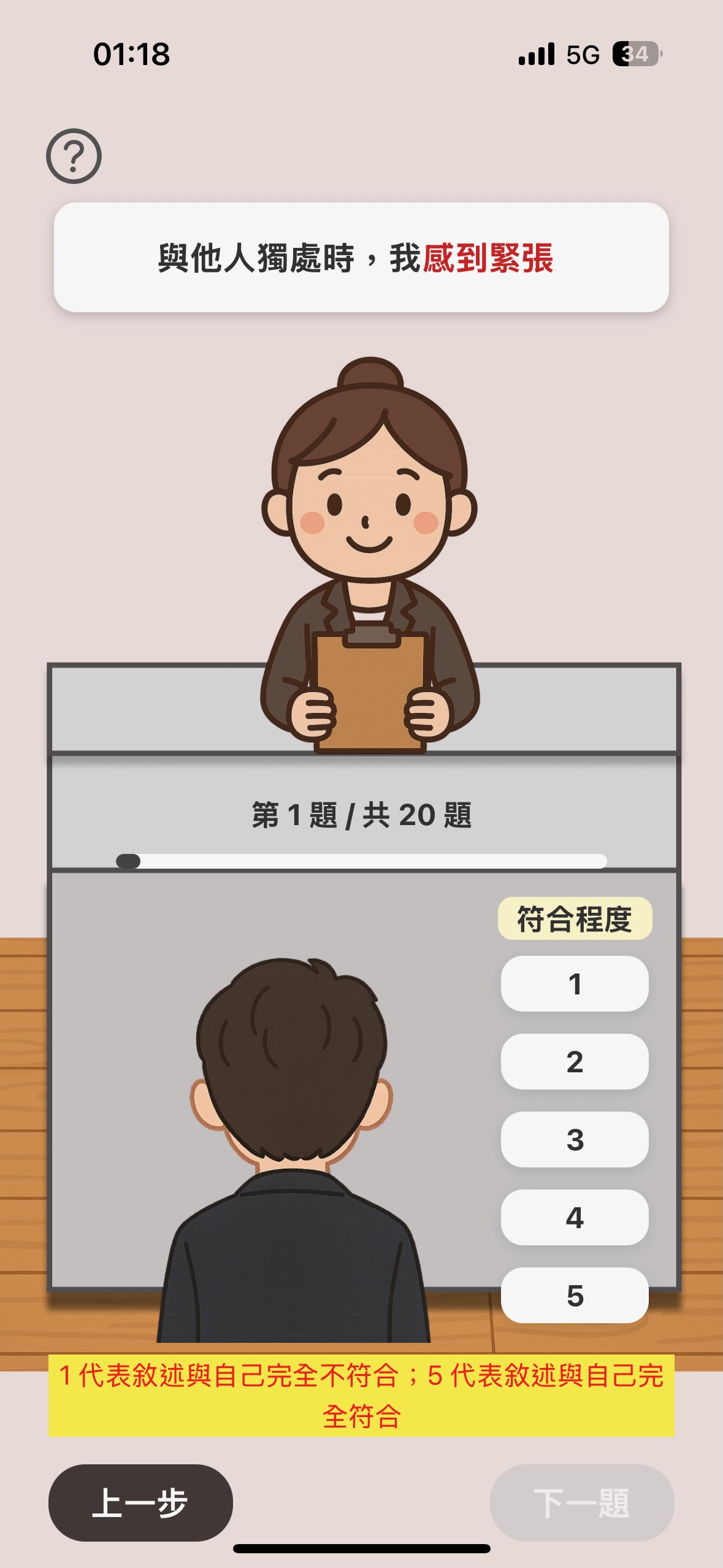Choose rating 2 for 符合程度
Screen dimensions: 723x1568
[x=575, y=1061]
